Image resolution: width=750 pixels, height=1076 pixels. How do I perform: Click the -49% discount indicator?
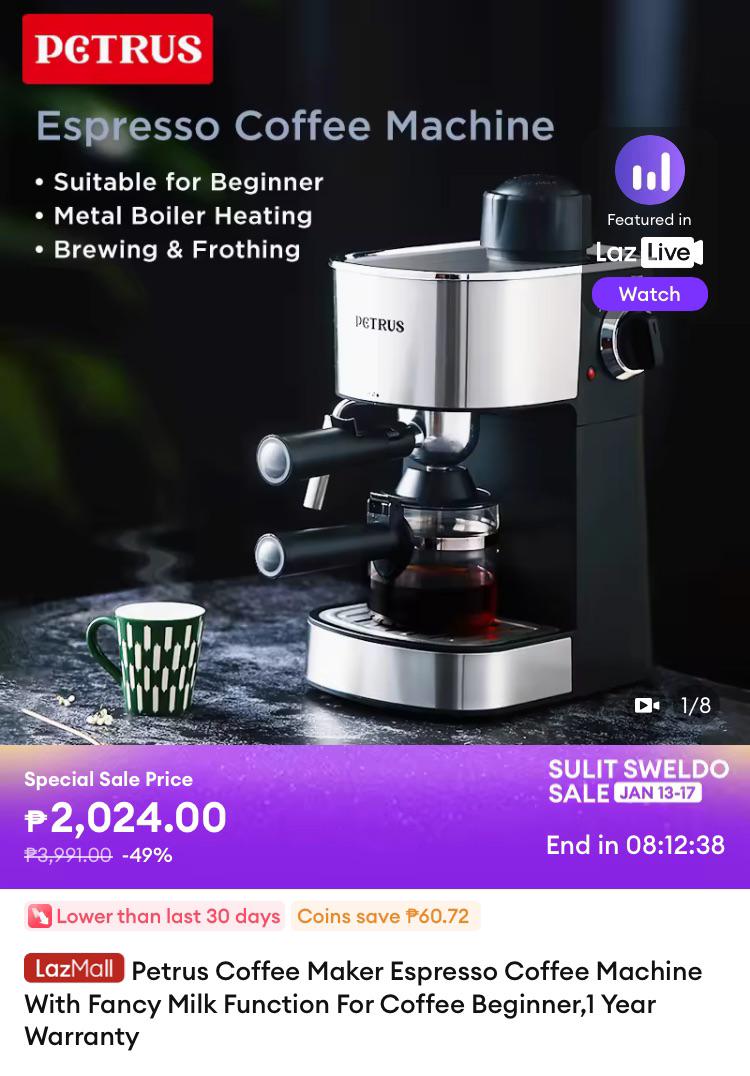(x=146, y=855)
